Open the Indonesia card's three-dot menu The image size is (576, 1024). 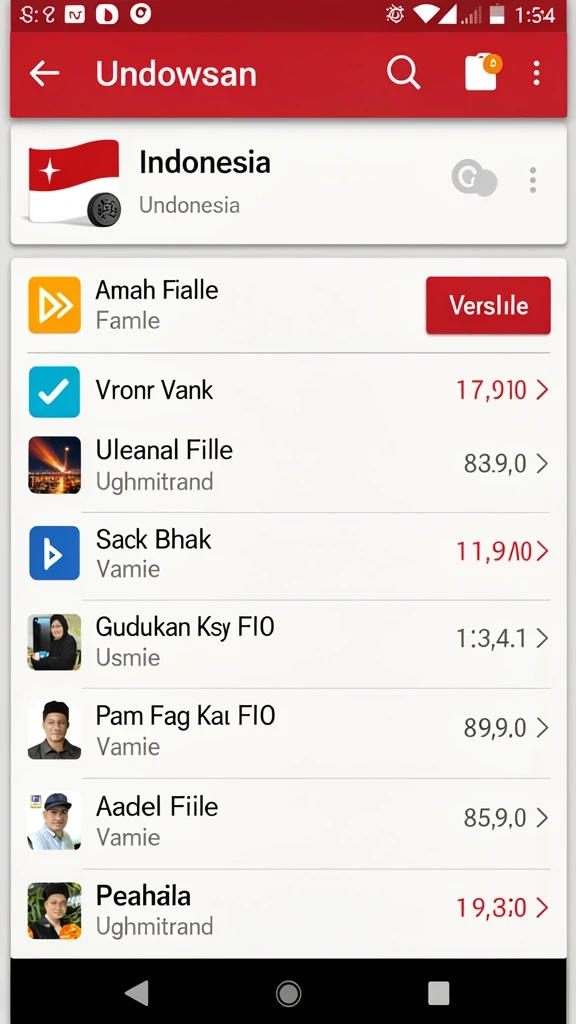pos(533,180)
